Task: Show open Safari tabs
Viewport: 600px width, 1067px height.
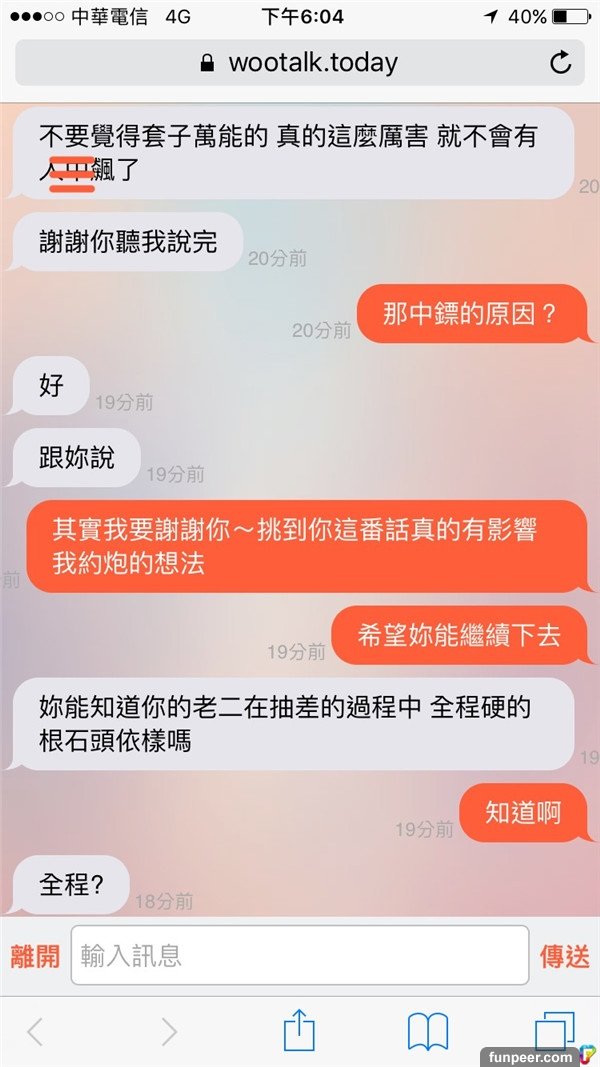Action: [x=554, y=1031]
